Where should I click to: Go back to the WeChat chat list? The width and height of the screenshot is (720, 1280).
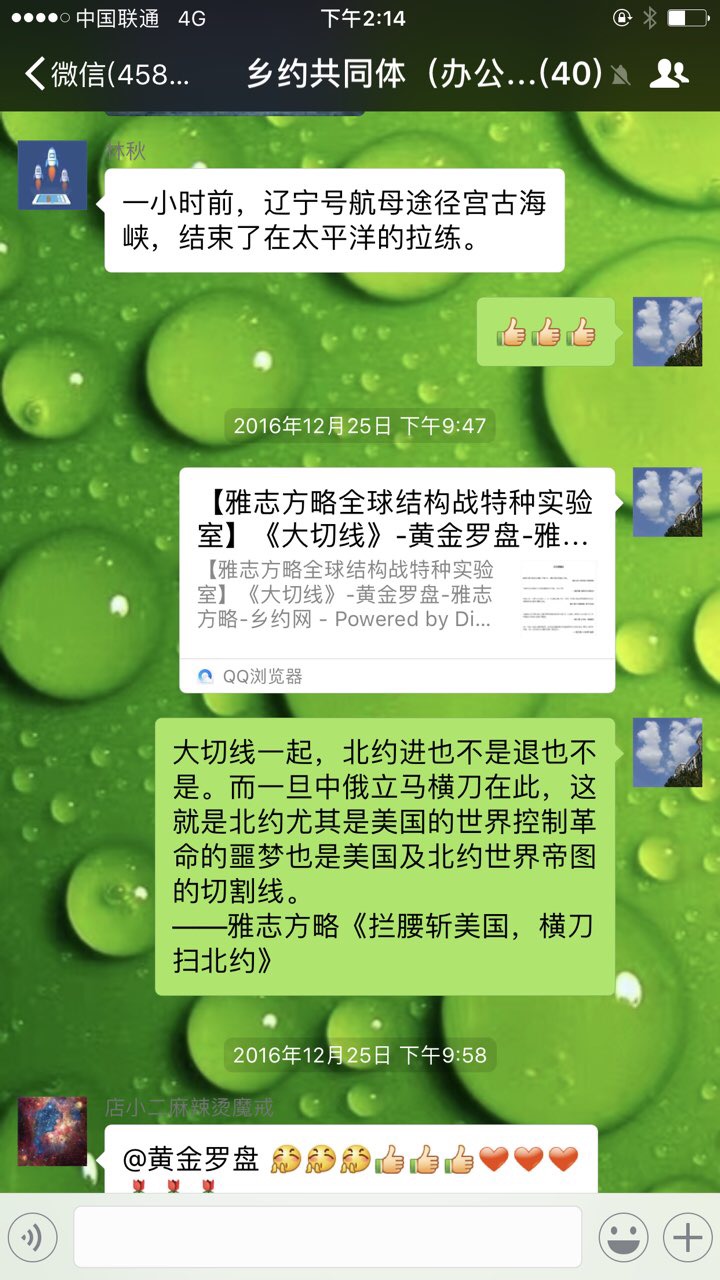coord(105,74)
